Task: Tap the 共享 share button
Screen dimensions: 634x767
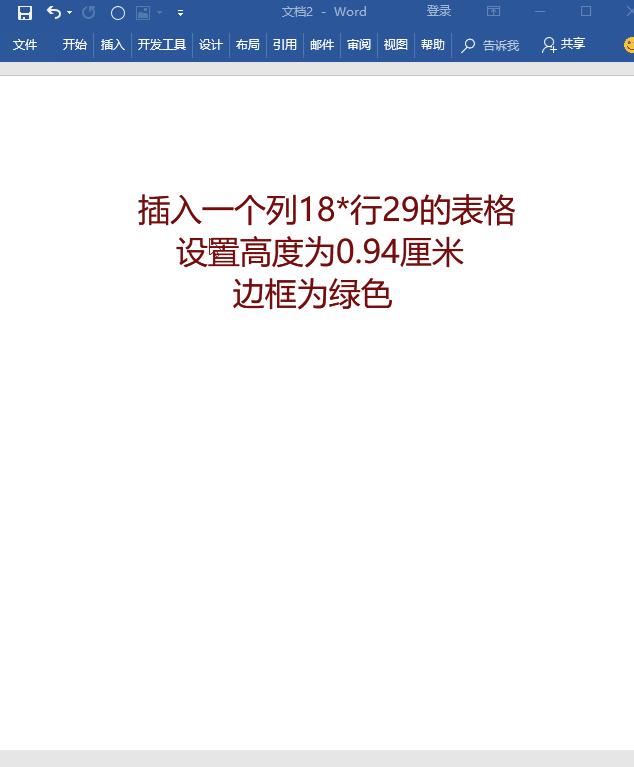Action: pyautogui.click(x=563, y=45)
